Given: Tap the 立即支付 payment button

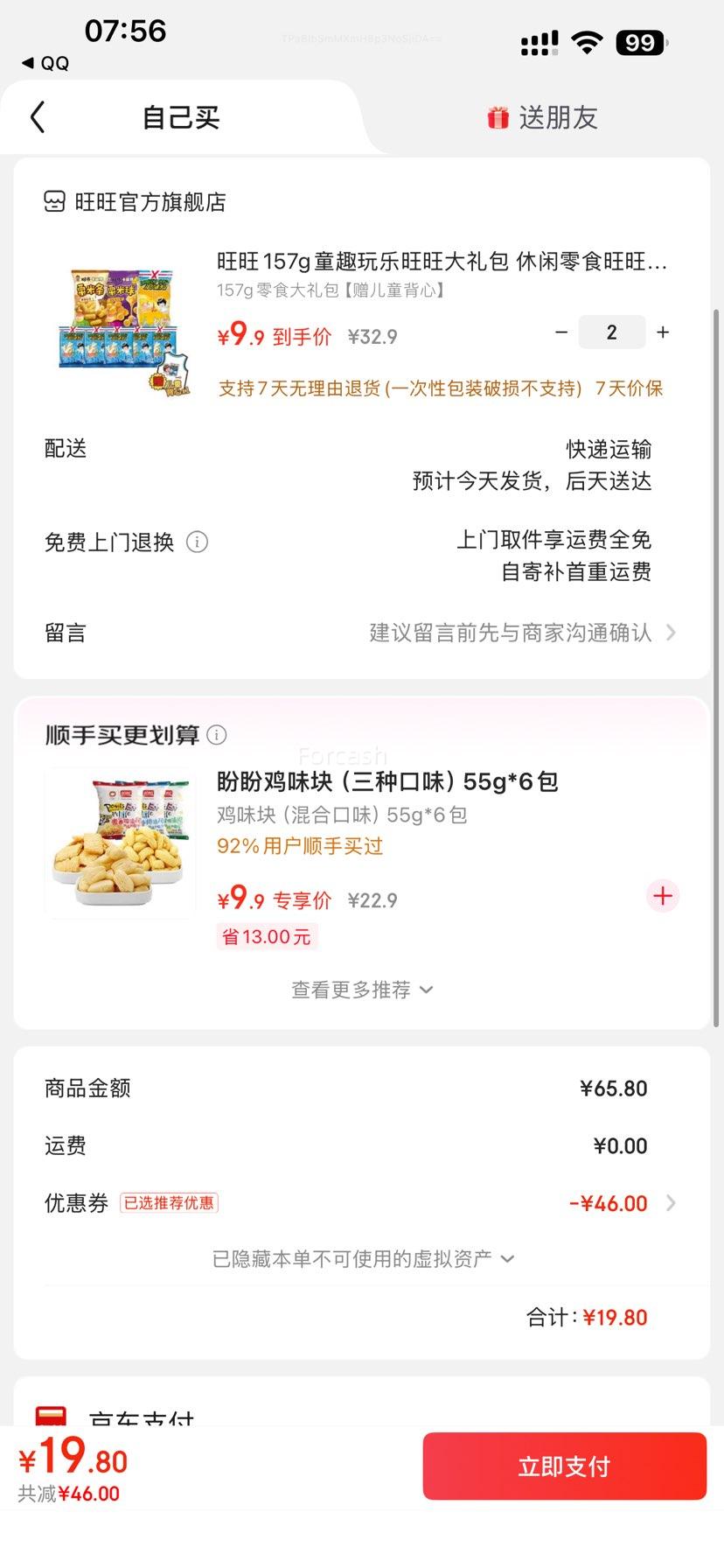Looking at the screenshot, I should point(563,1466).
